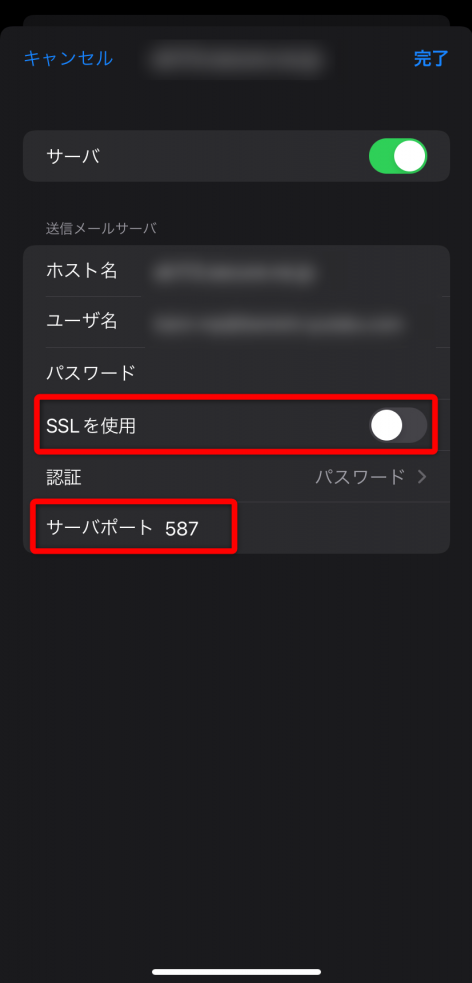Viewport: 472px width, 983px height.
Task: Tap the パスワード field
Action: [236, 374]
